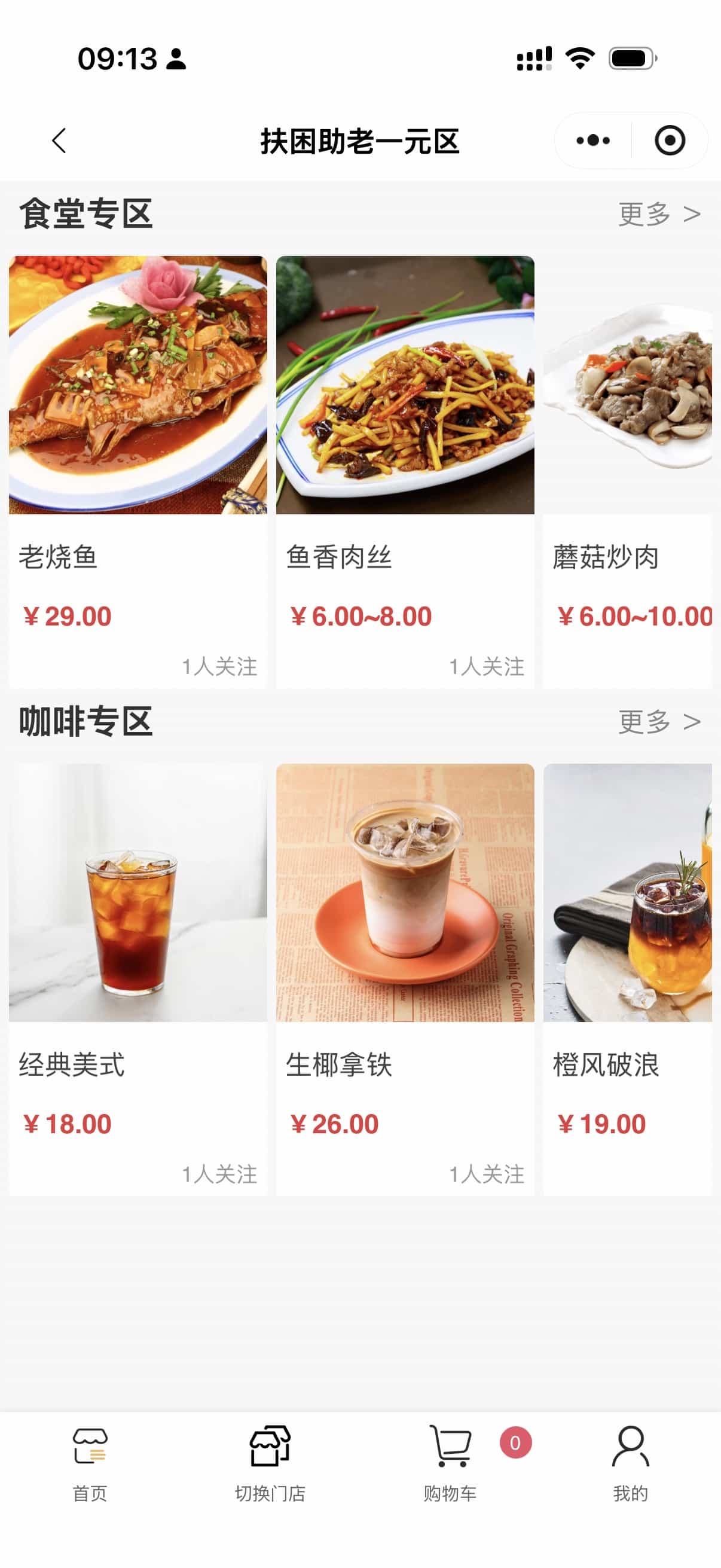Go back using the top-left arrow
Image resolution: width=721 pixels, height=1568 pixels.
[x=59, y=141]
